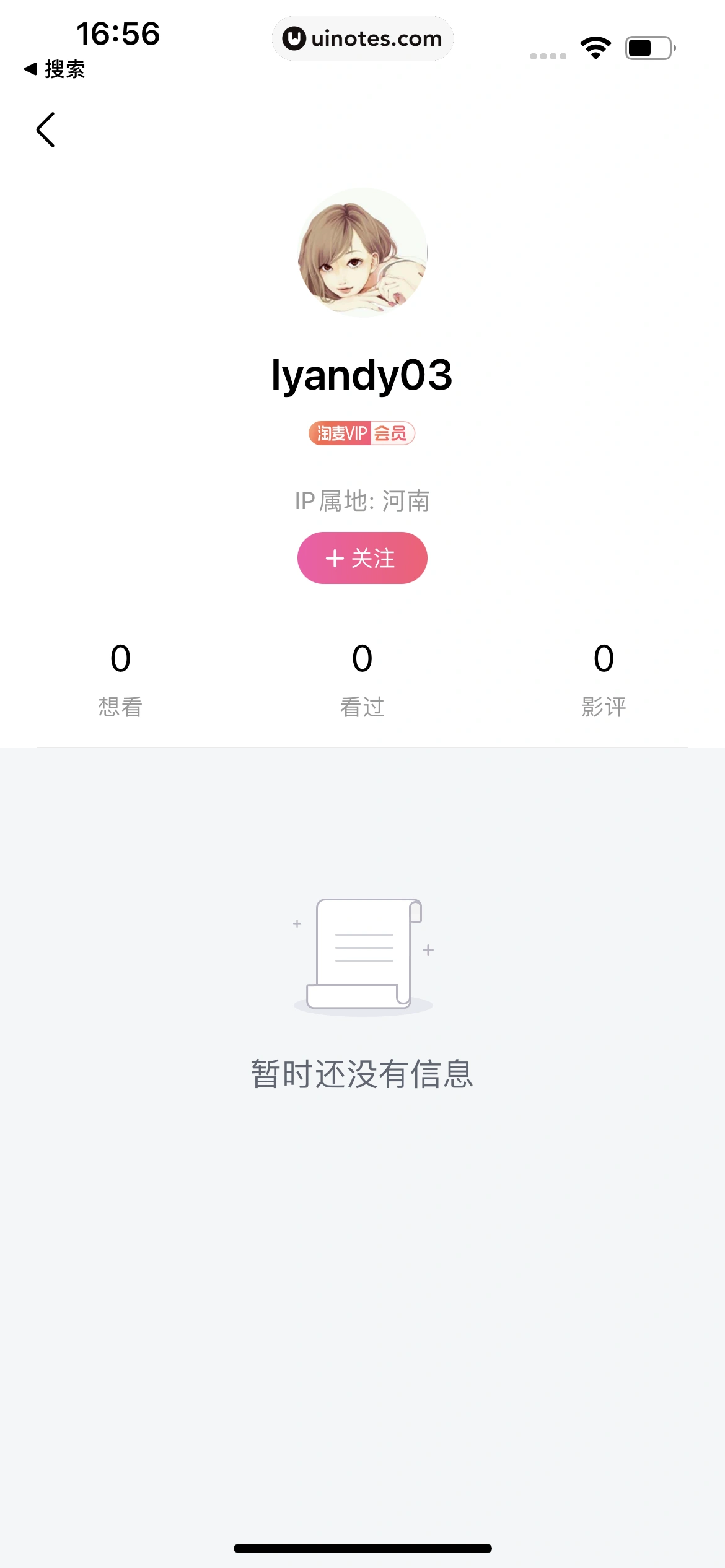Image resolution: width=725 pixels, height=1568 pixels.
Task: Tap the uinotes.com pill at top
Action: (362, 38)
